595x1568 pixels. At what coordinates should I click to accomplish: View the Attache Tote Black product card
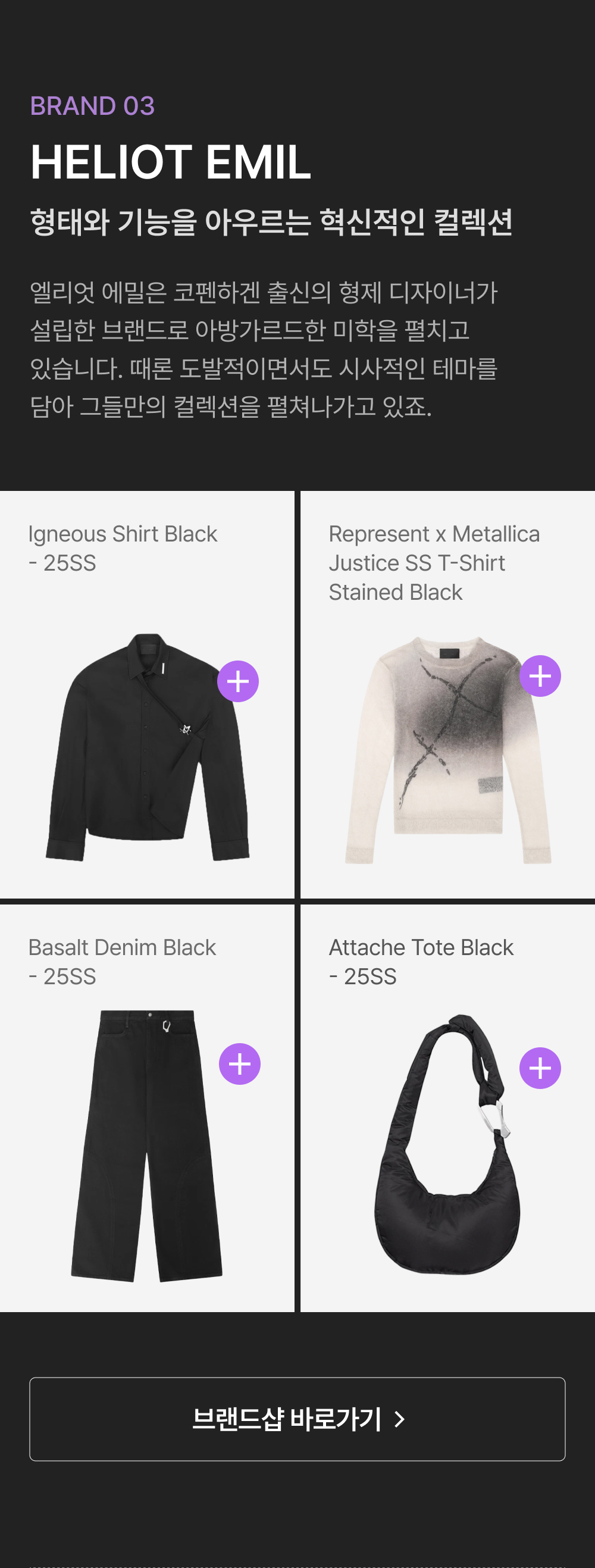tap(448, 1109)
